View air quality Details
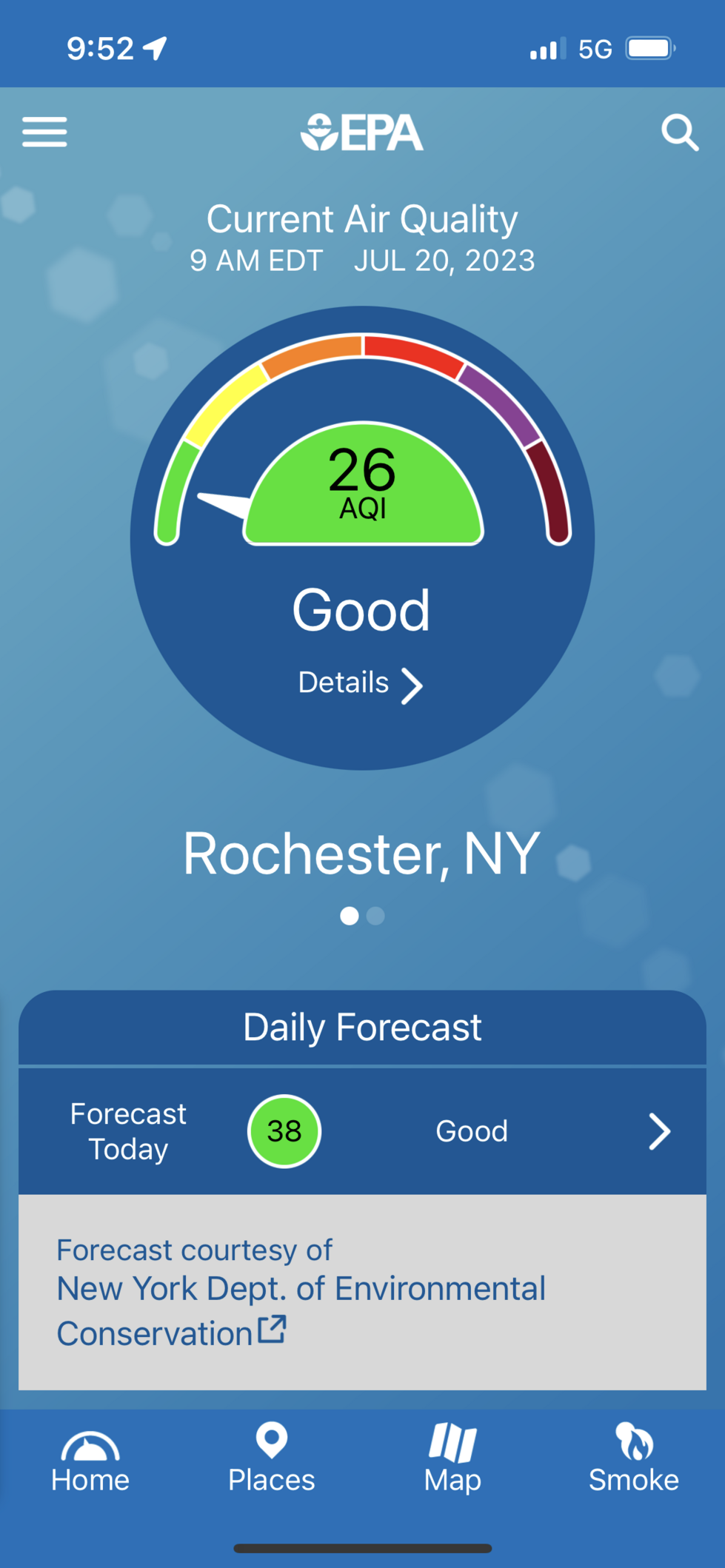This screenshot has height=1568, width=725. pyautogui.click(x=361, y=684)
